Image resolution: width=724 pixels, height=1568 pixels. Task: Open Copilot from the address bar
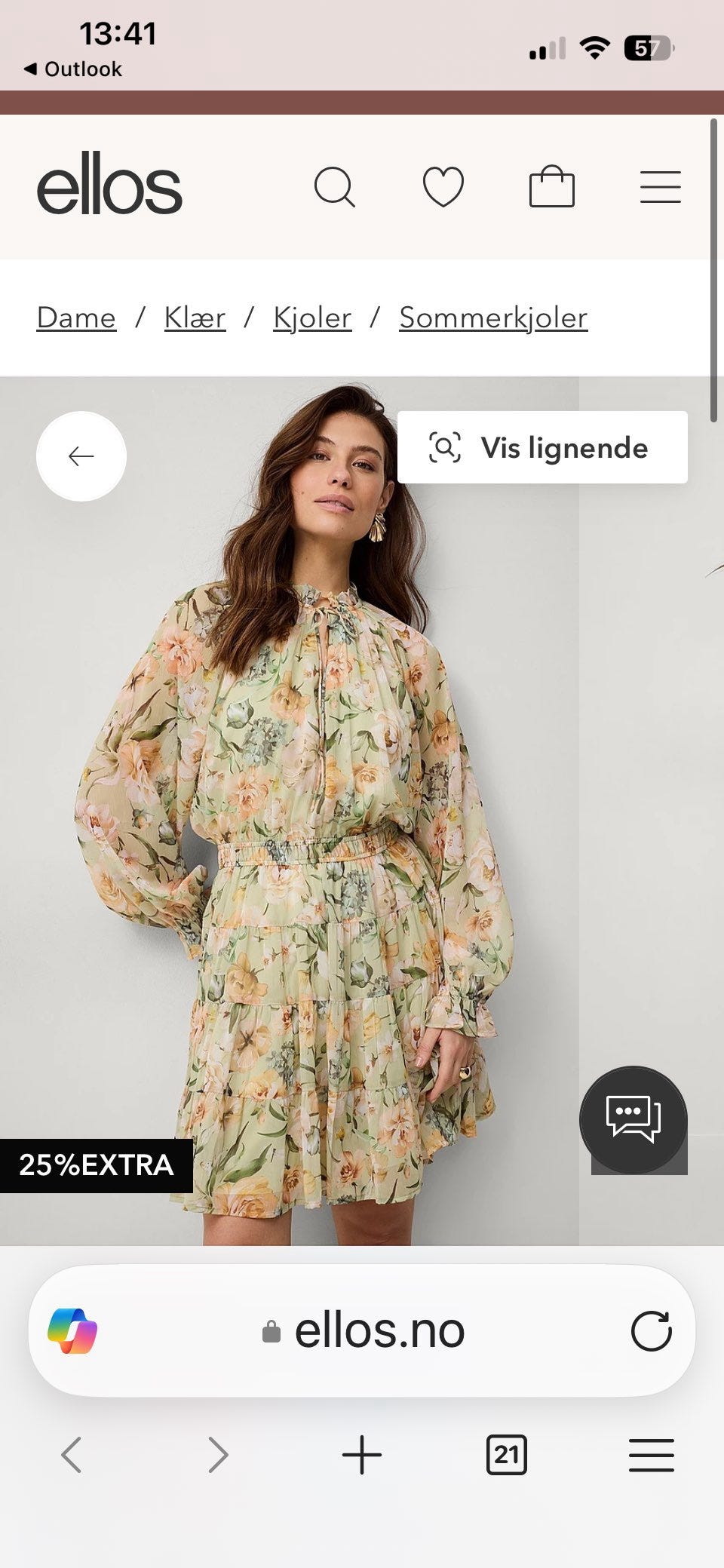(x=72, y=1329)
